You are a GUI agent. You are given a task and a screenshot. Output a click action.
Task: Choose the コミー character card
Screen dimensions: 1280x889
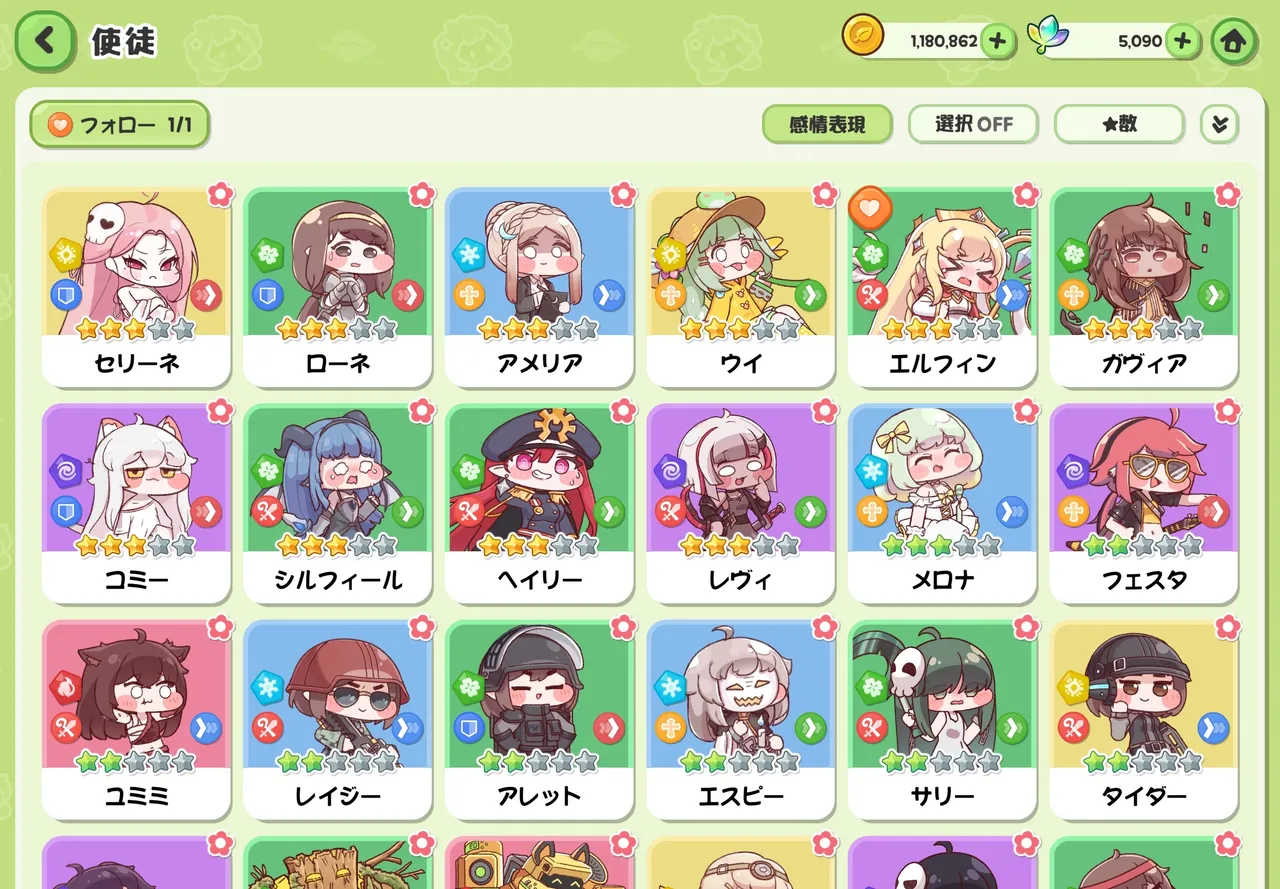point(137,504)
